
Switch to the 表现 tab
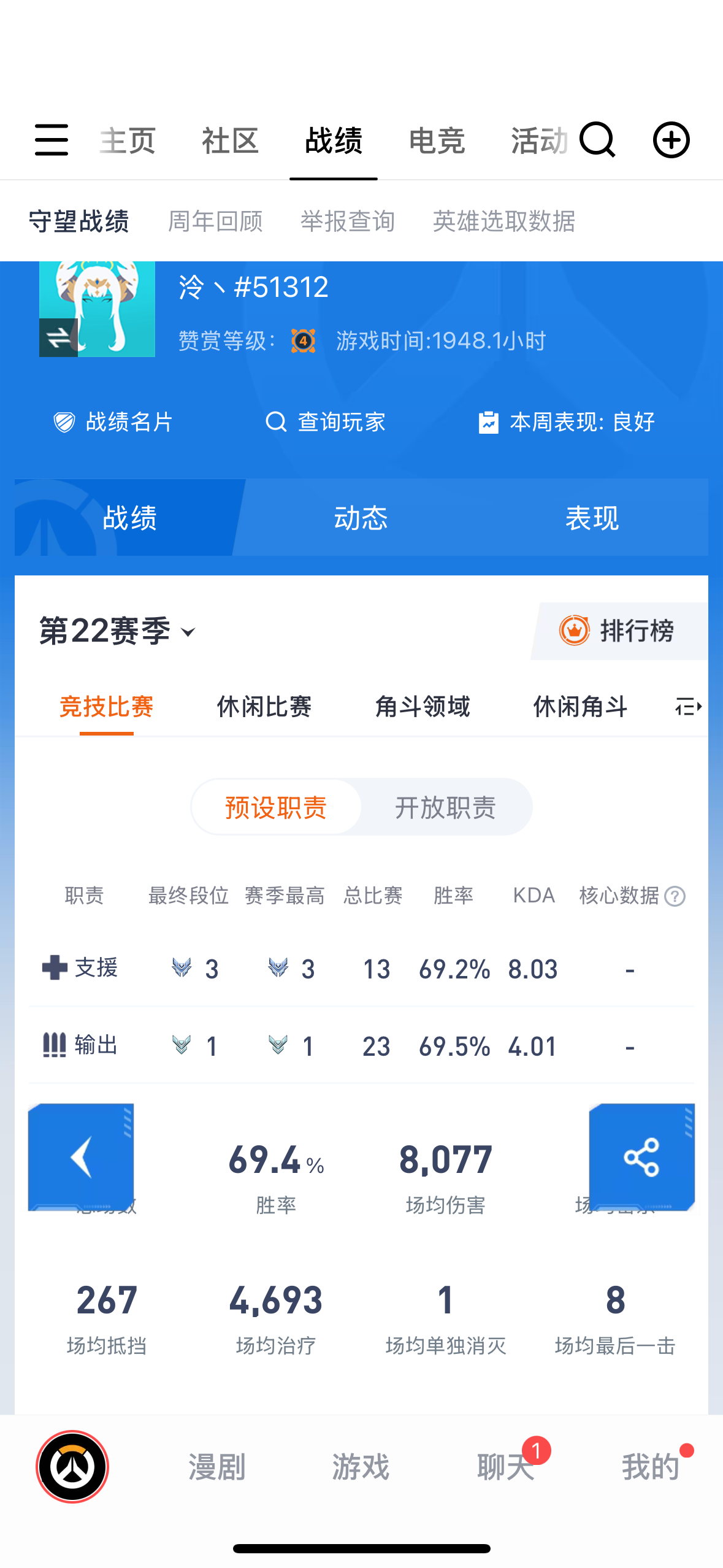point(592,518)
